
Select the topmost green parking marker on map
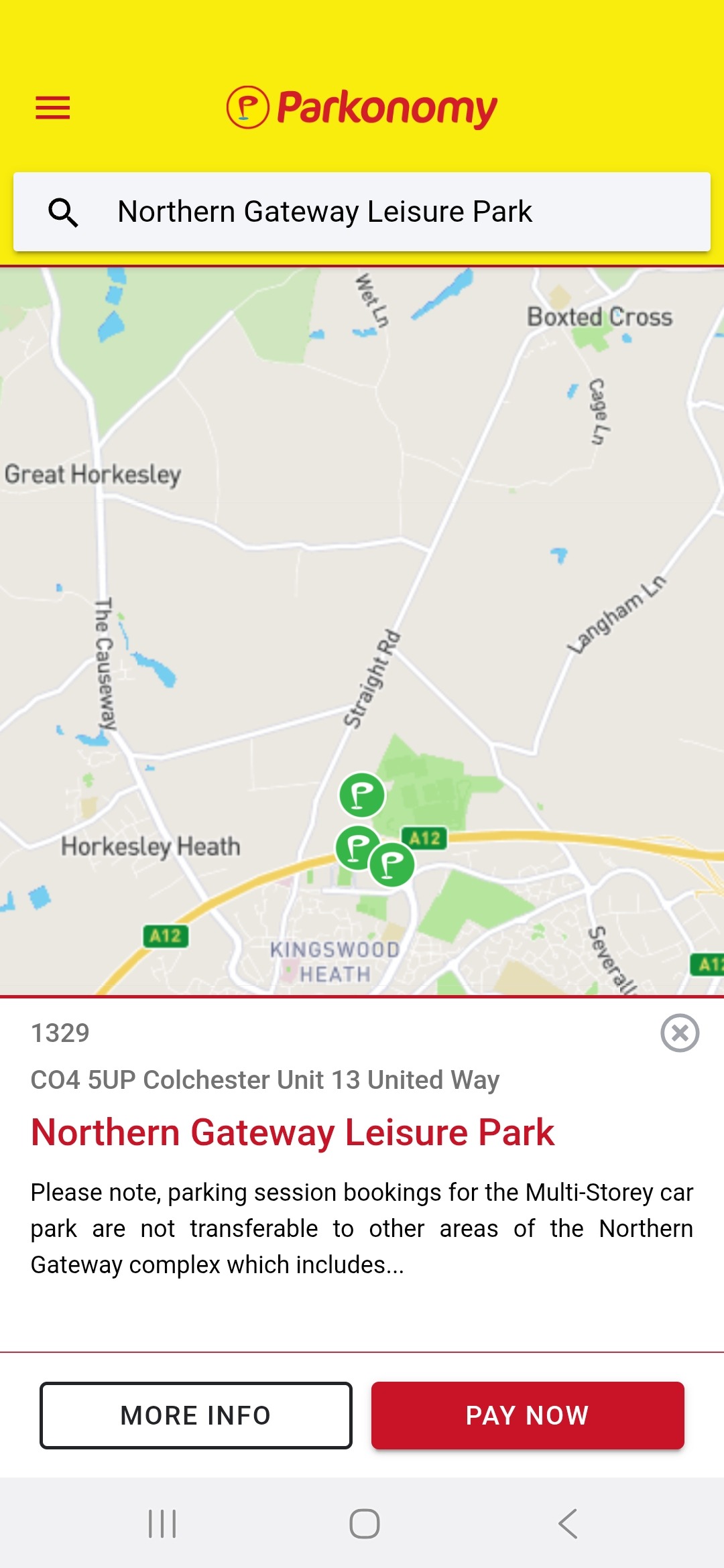point(362,795)
